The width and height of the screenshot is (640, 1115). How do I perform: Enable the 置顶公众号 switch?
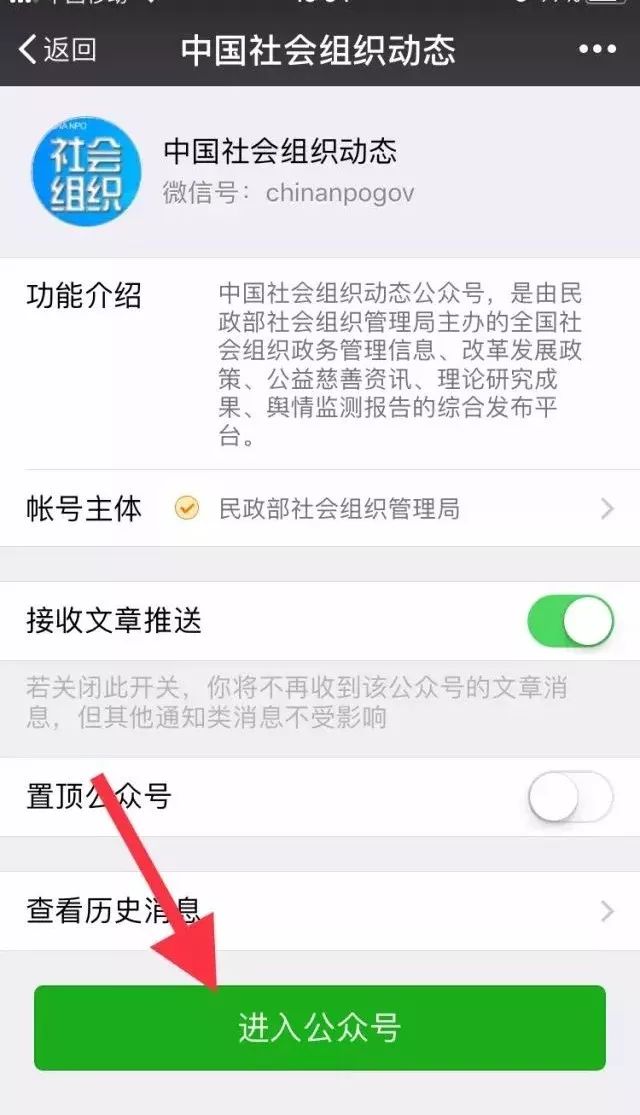click(570, 797)
